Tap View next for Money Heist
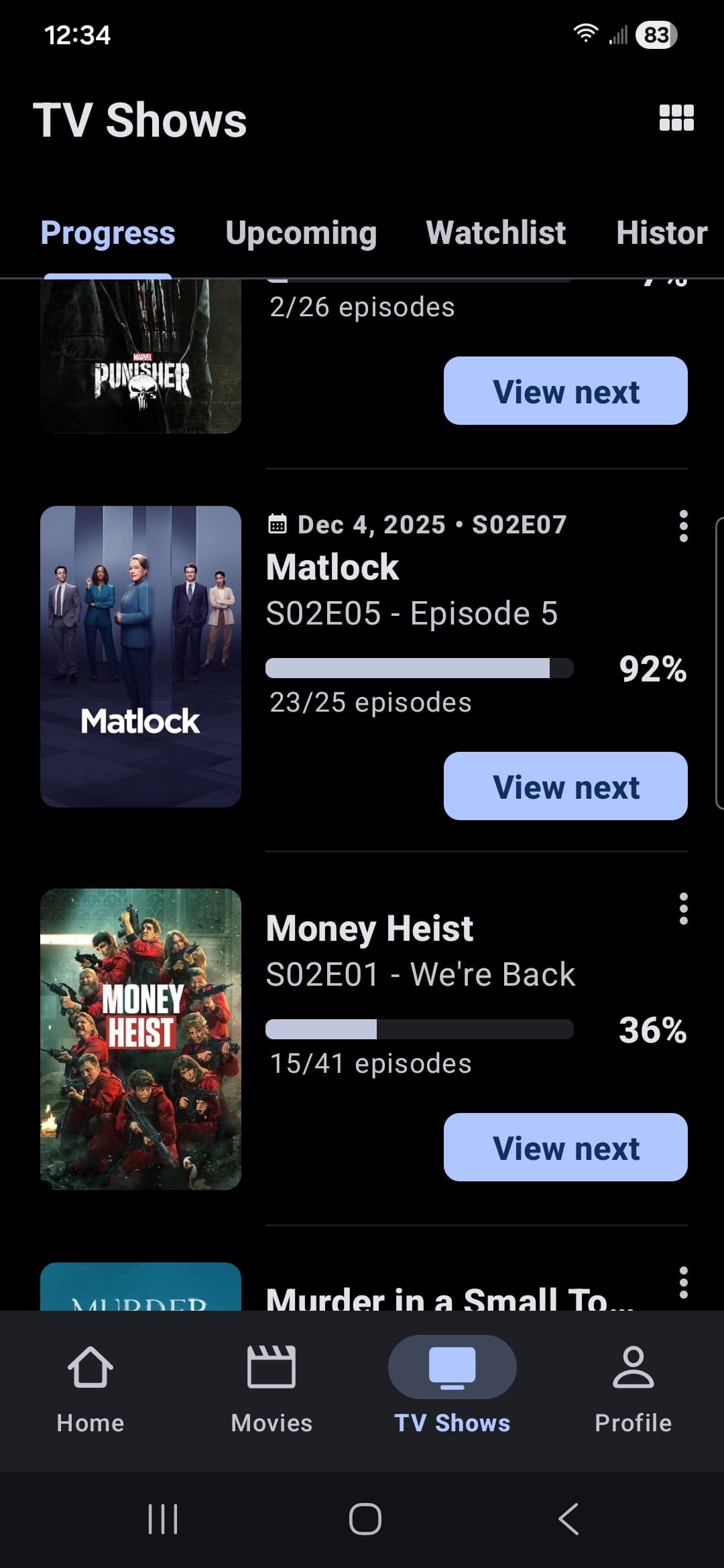Image resolution: width=724 pixels, height=1568 pixels. [x=565, y=1147]
